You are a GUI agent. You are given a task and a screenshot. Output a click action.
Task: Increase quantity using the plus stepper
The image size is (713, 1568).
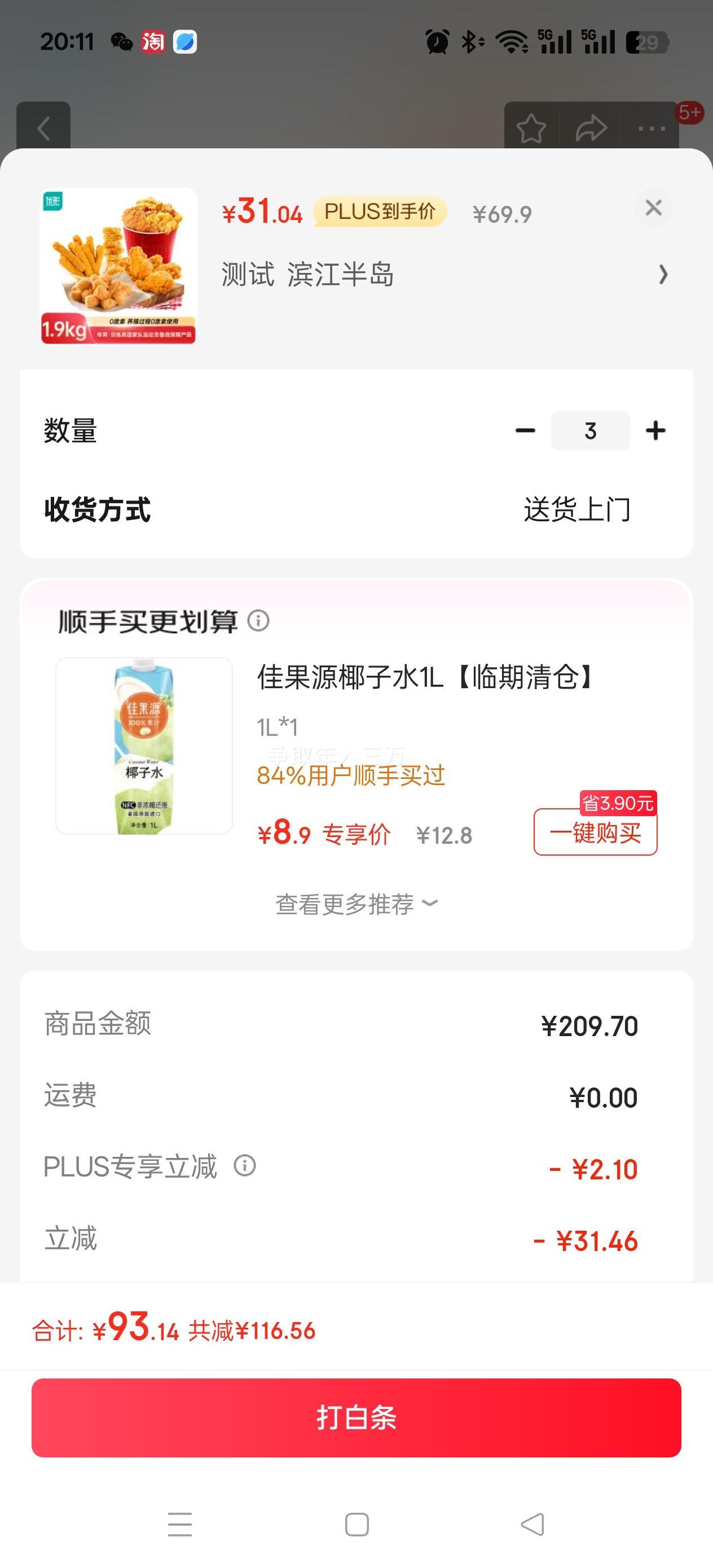pos(655,430)
